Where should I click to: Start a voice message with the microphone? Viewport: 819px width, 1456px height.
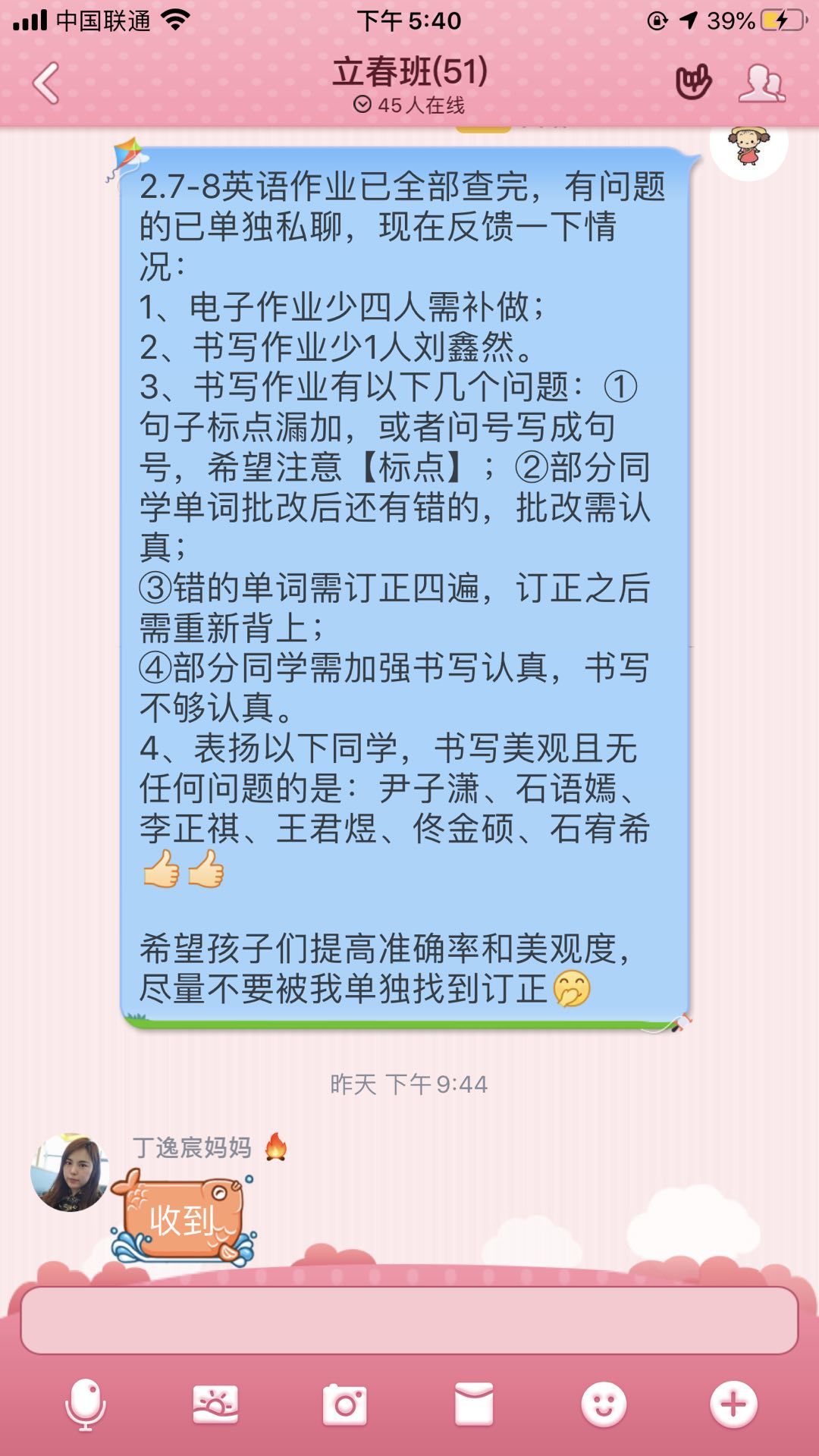coord(86,1405)
